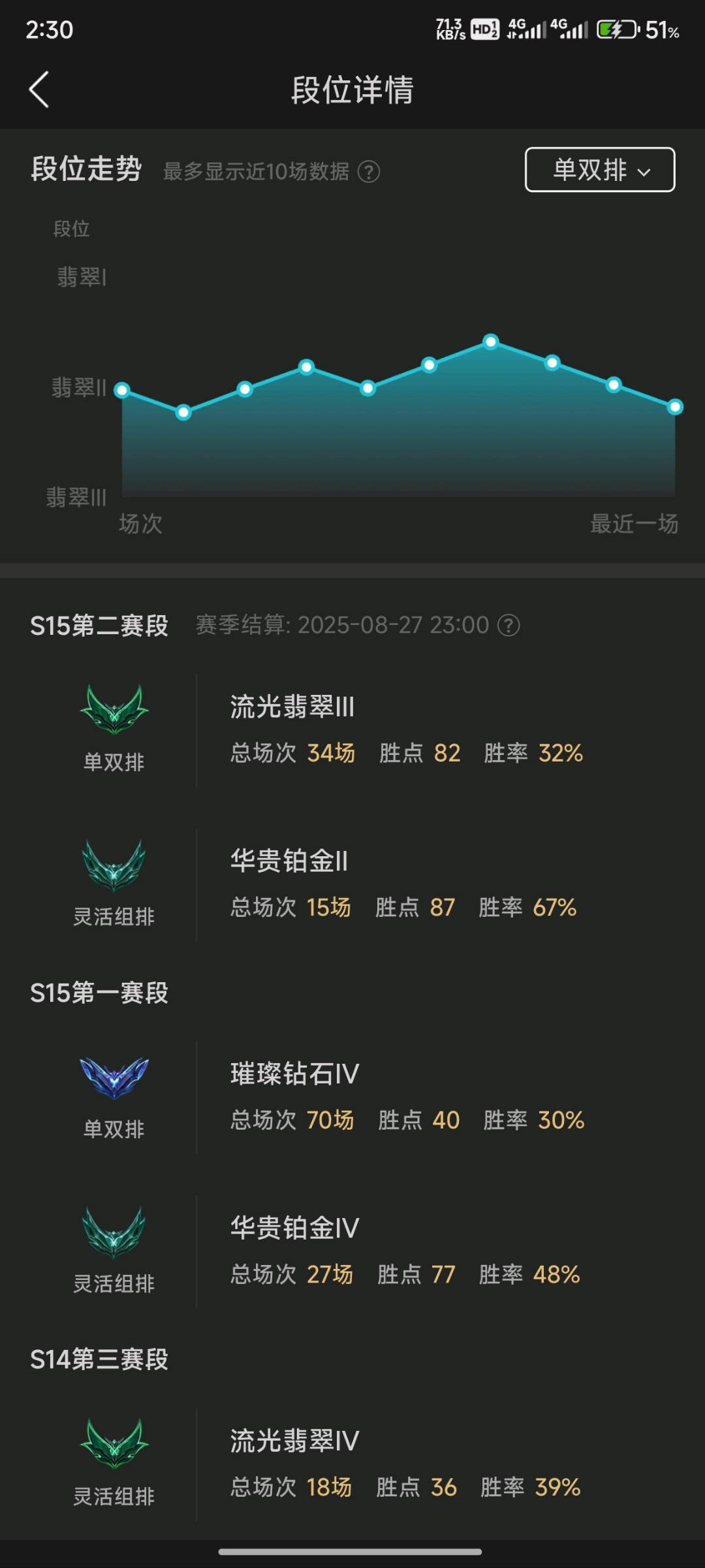The image size is (705, 1568).
Task: Go back from the 段位详情 page
Action: [x=39, y=89]
